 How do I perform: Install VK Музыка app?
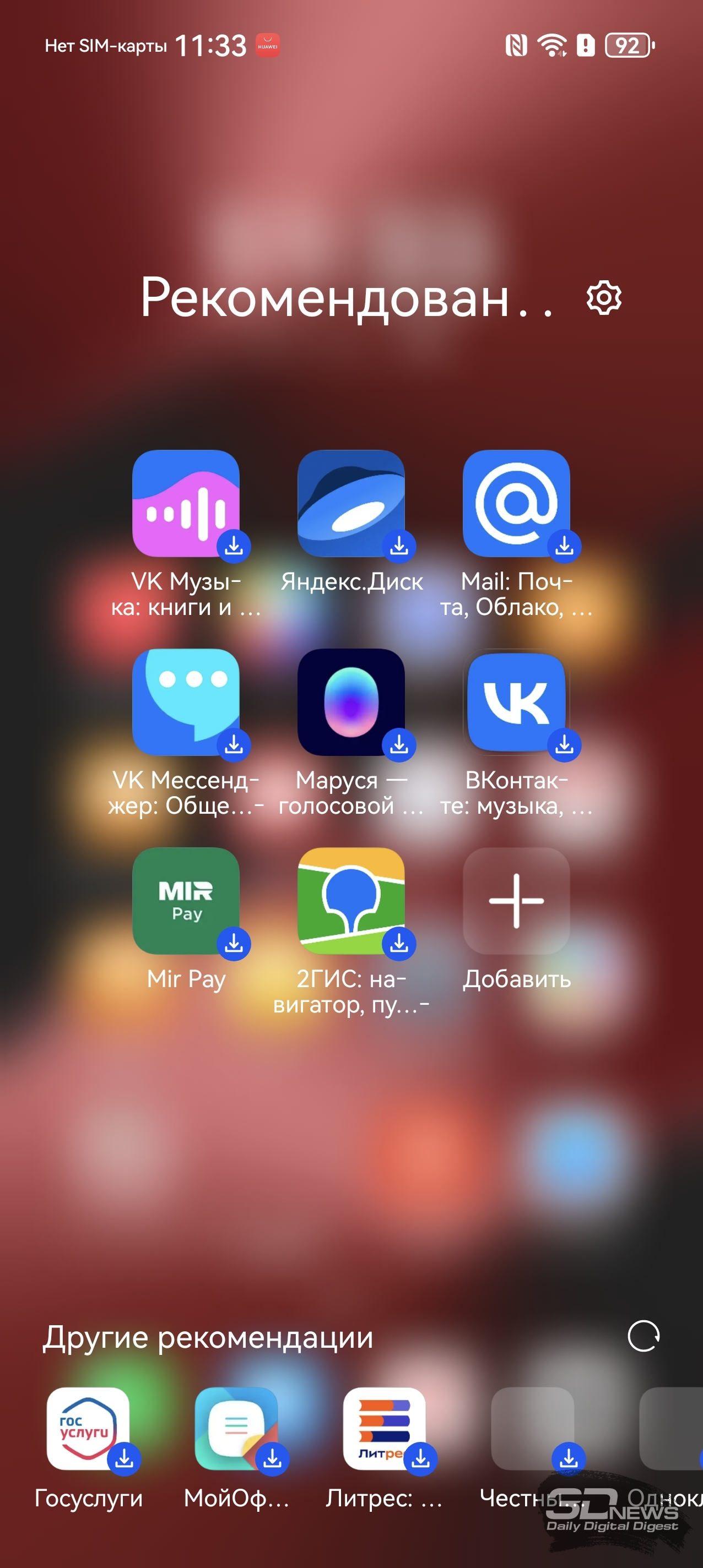coord(186,503)
